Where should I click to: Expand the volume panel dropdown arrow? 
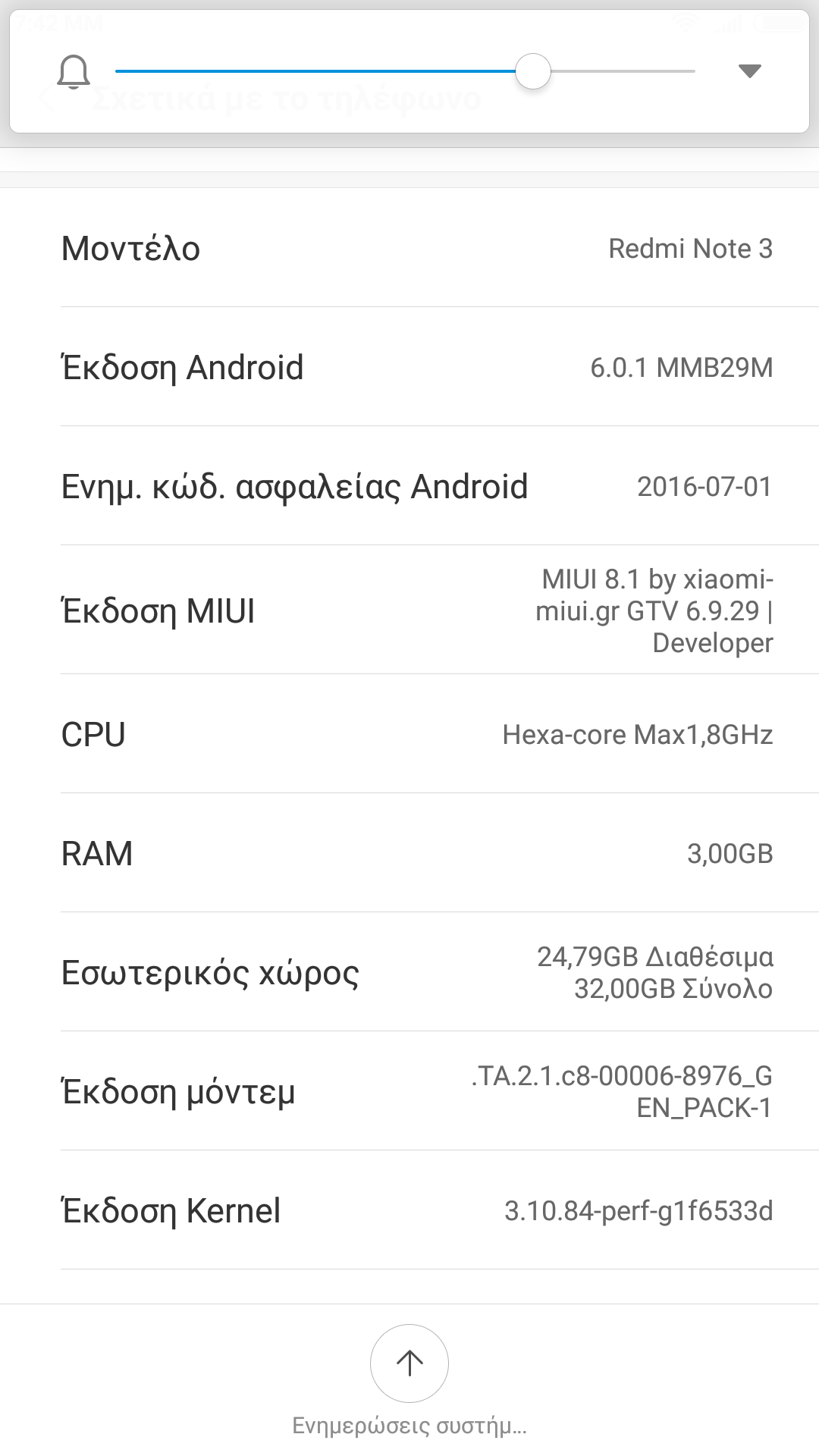click(749, 71)
